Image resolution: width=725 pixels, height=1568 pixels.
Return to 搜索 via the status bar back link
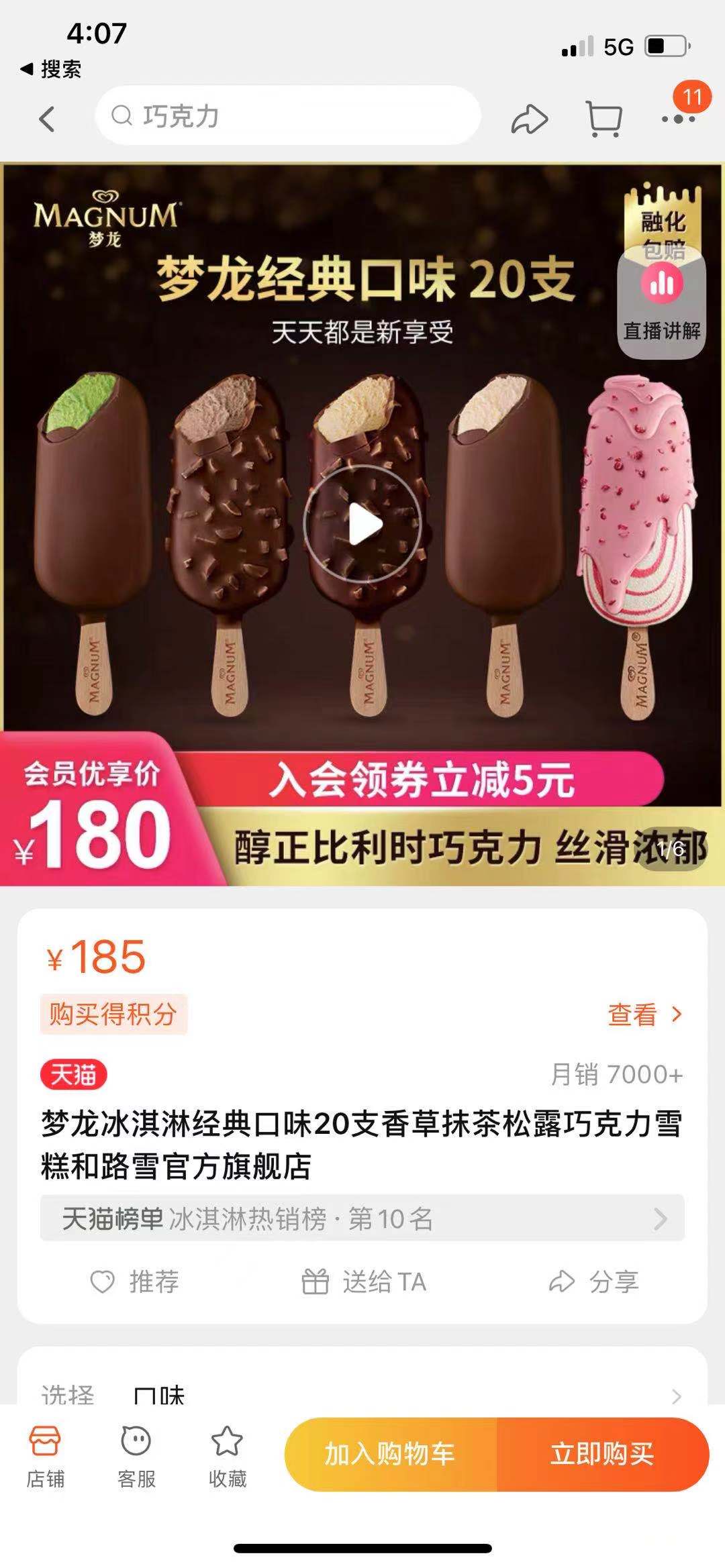coord(52,68)
